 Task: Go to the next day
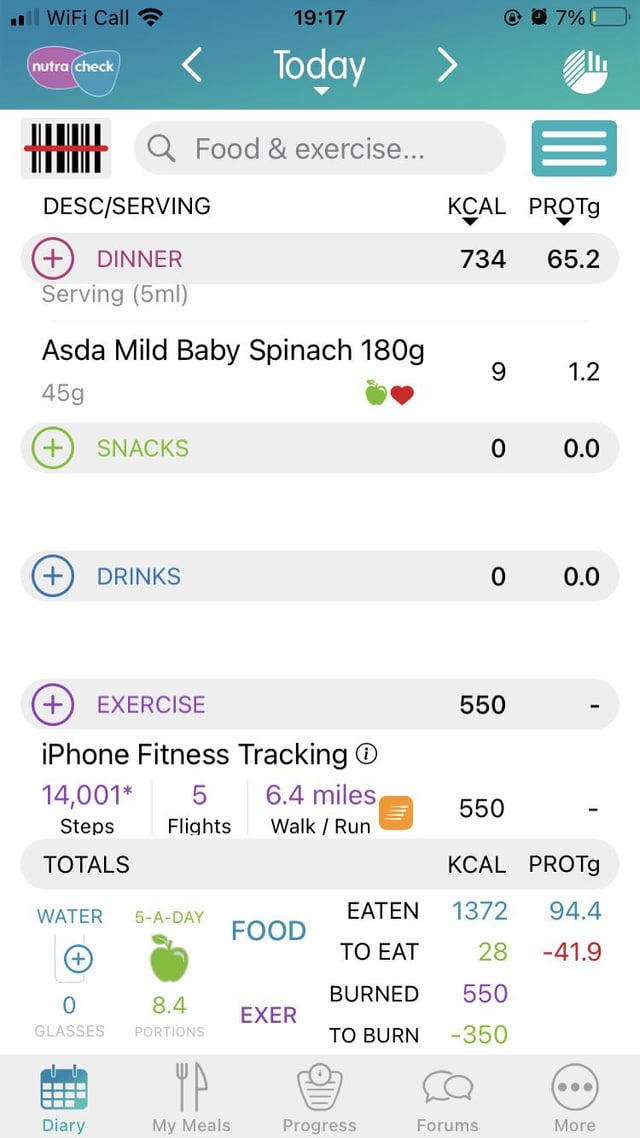448,66
